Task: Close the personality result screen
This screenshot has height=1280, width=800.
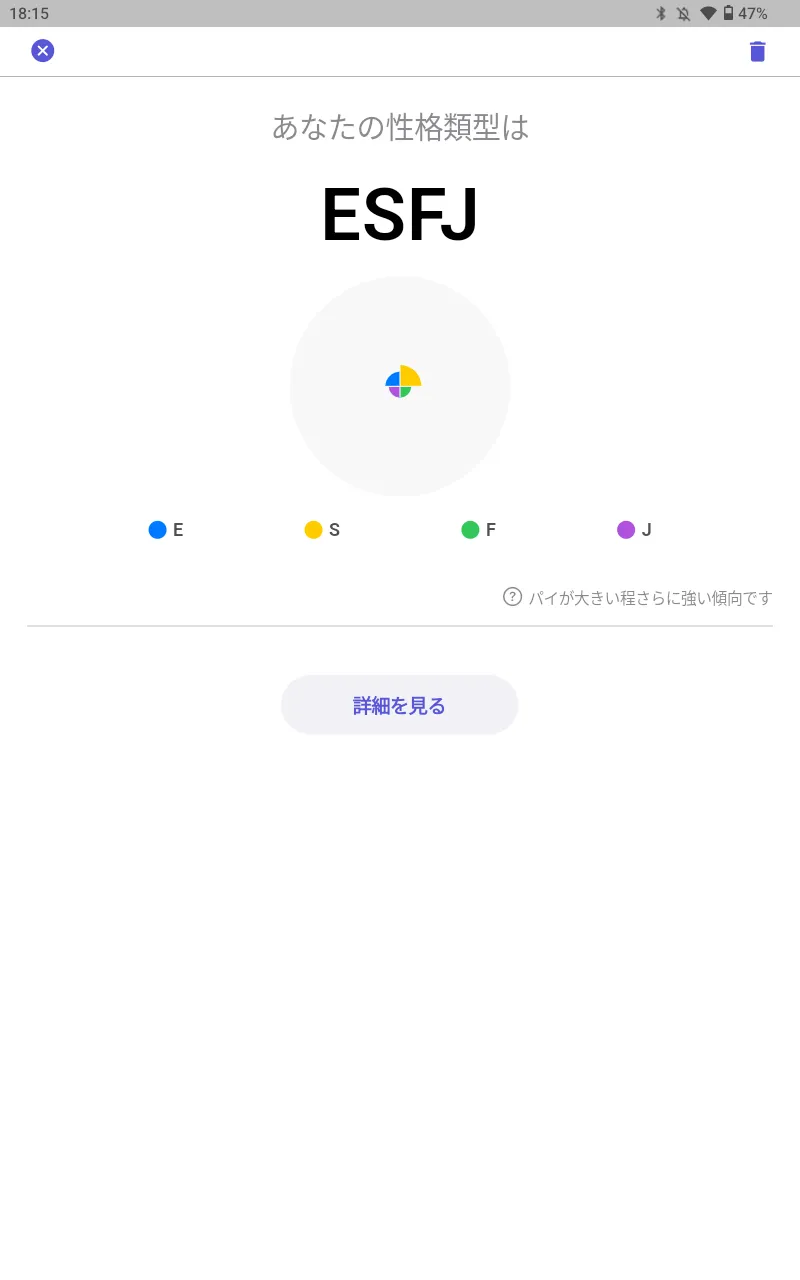Action: point(43,50)
